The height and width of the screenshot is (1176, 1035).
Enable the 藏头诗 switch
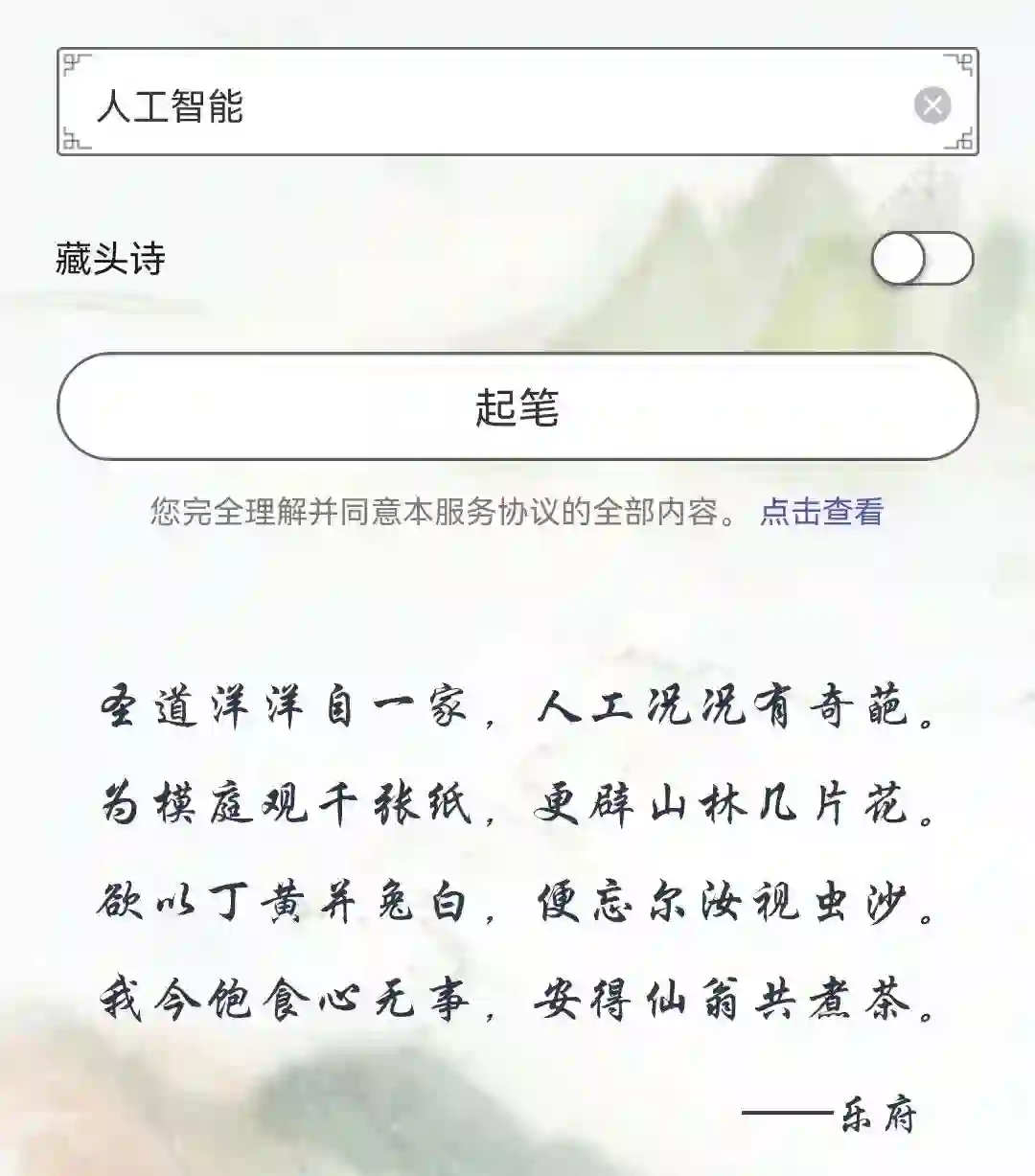[921, 259]
